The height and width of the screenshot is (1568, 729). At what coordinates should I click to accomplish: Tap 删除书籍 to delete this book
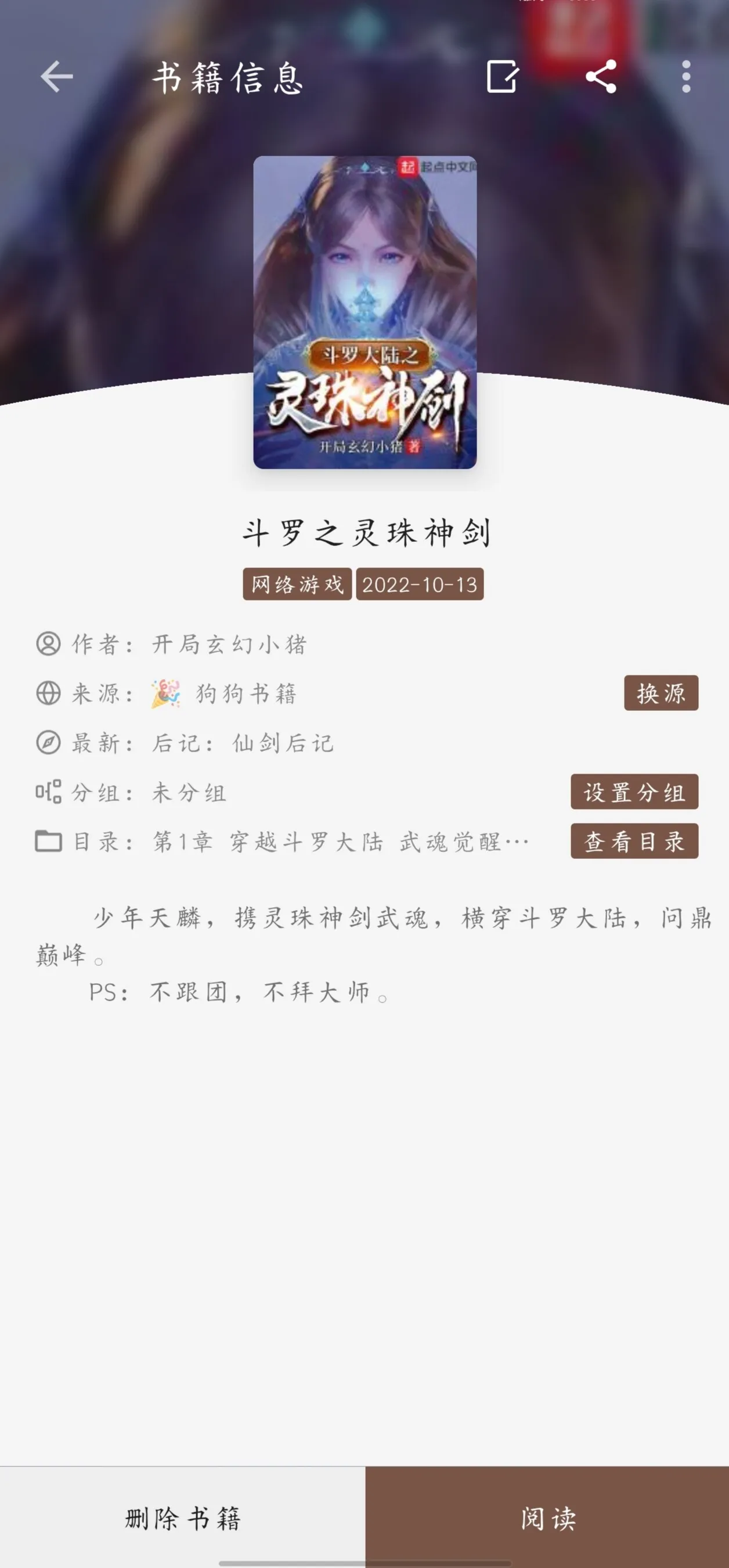(x=183, y=1517)
